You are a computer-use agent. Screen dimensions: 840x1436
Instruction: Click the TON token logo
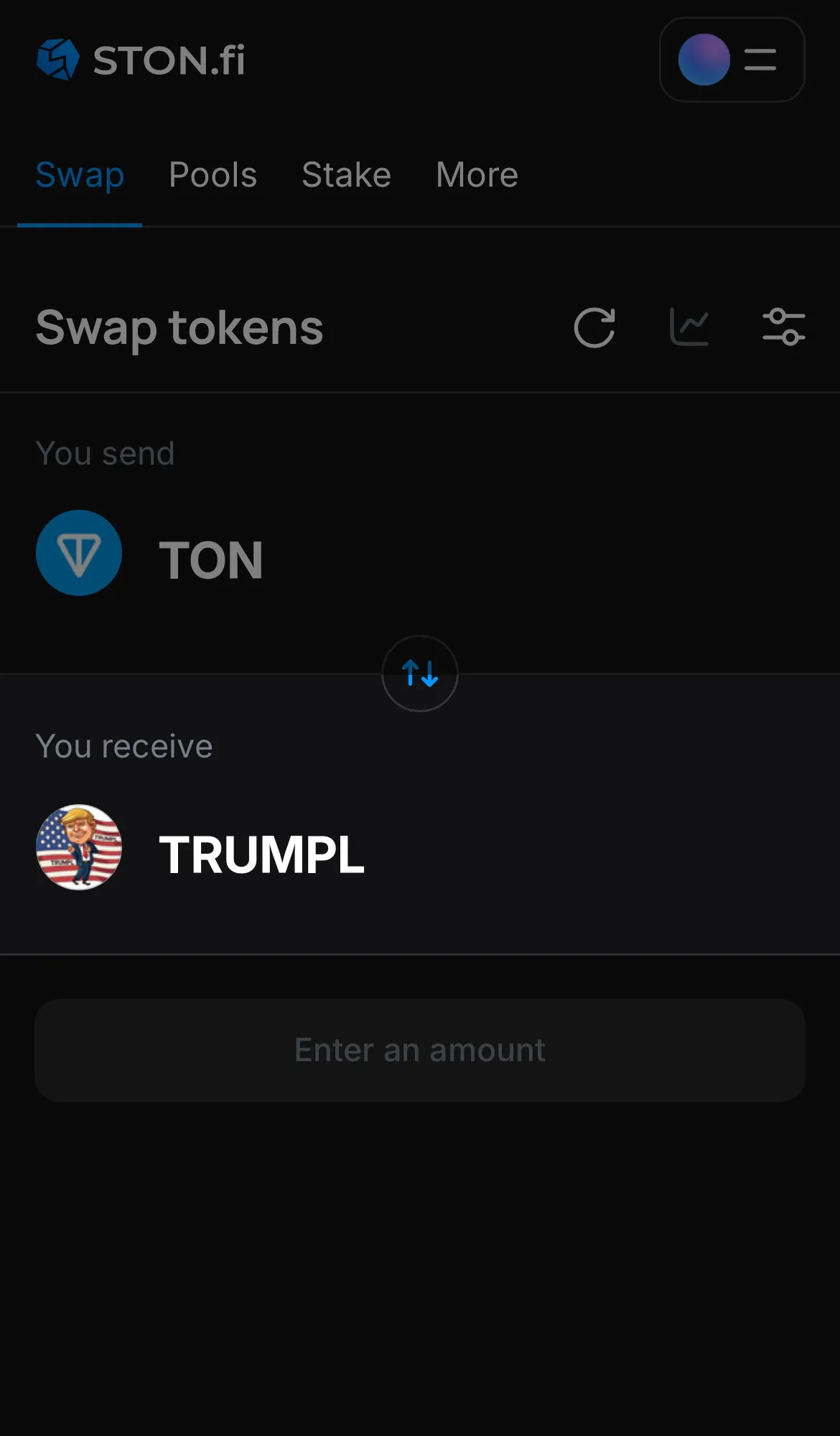[79, 554]
